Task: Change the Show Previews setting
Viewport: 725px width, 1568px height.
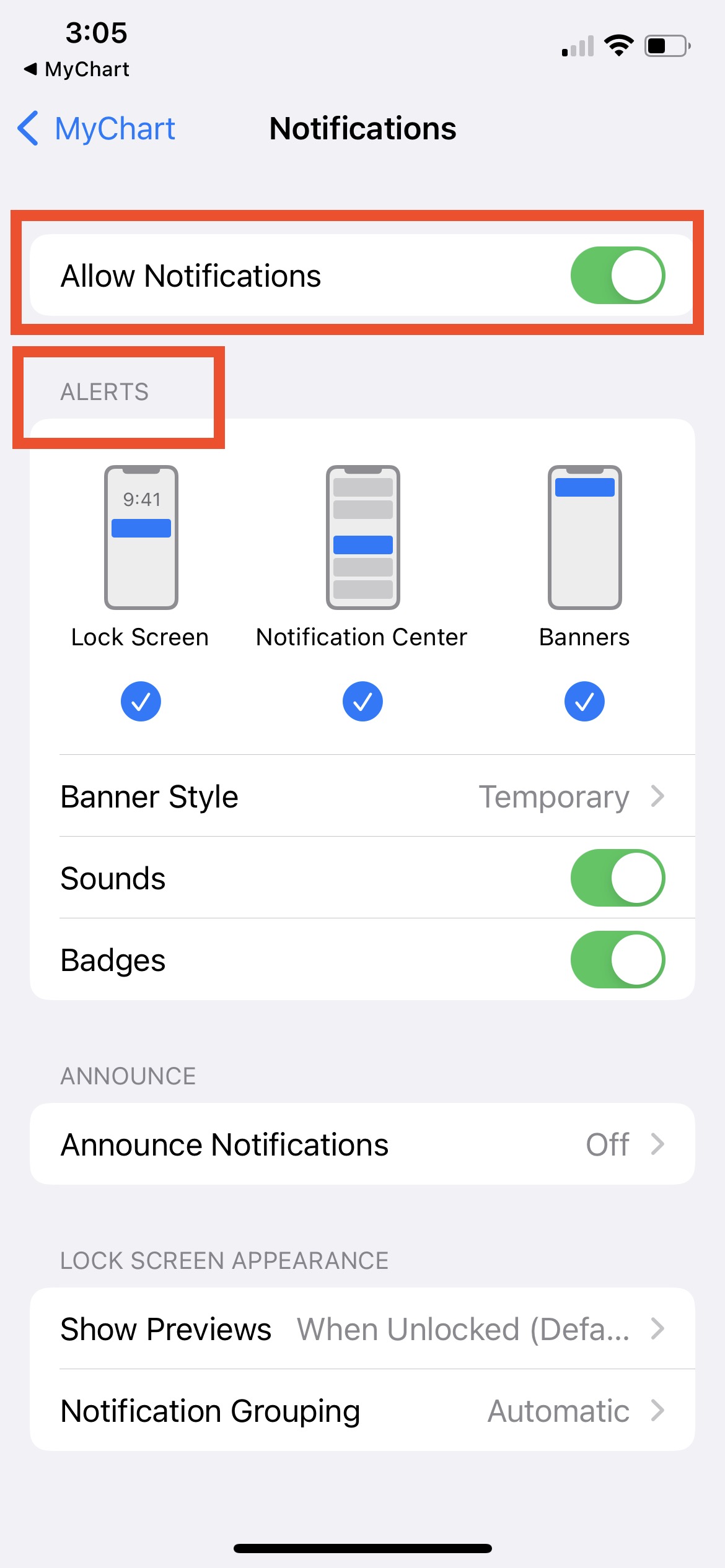Action: click(x=362, y=1329)
